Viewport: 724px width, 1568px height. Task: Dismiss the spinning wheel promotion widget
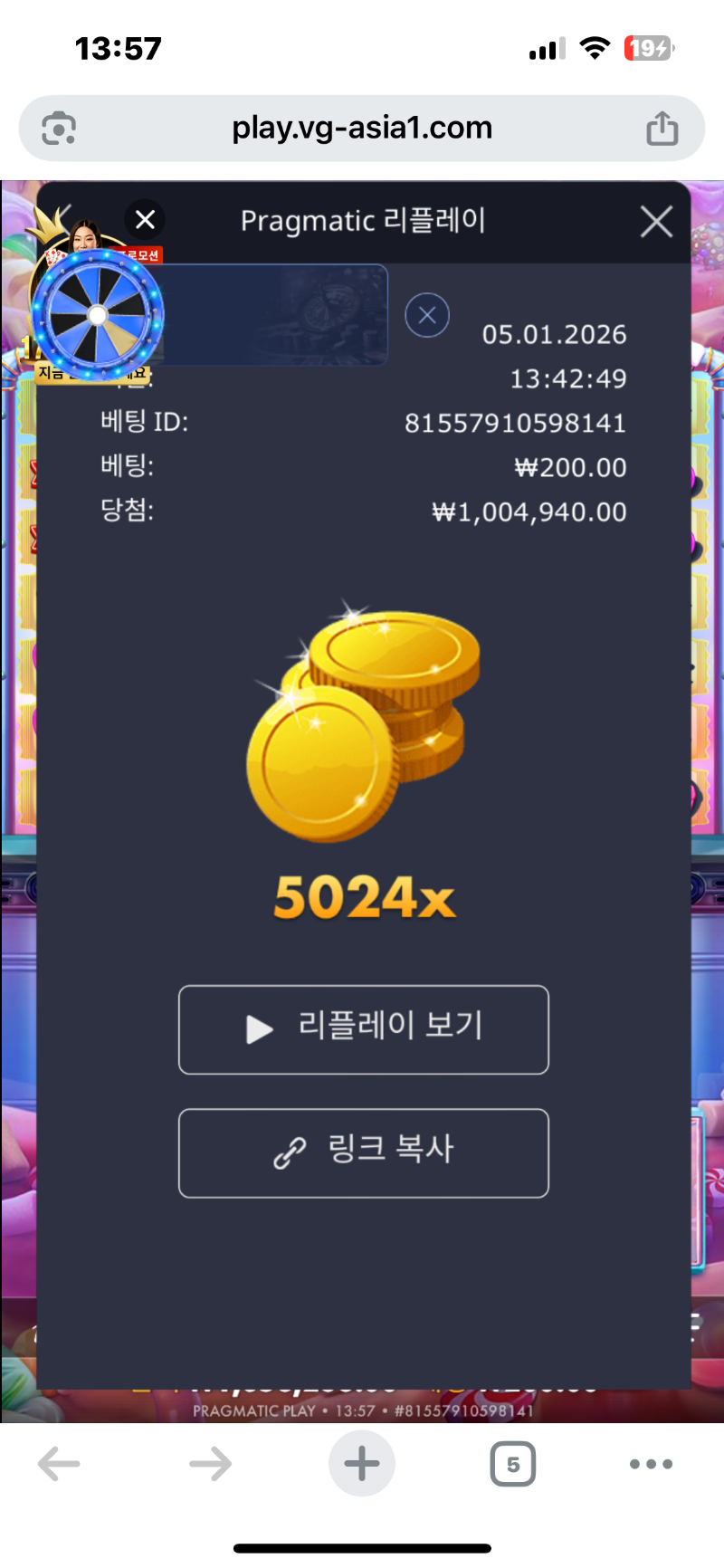(145, 220)
